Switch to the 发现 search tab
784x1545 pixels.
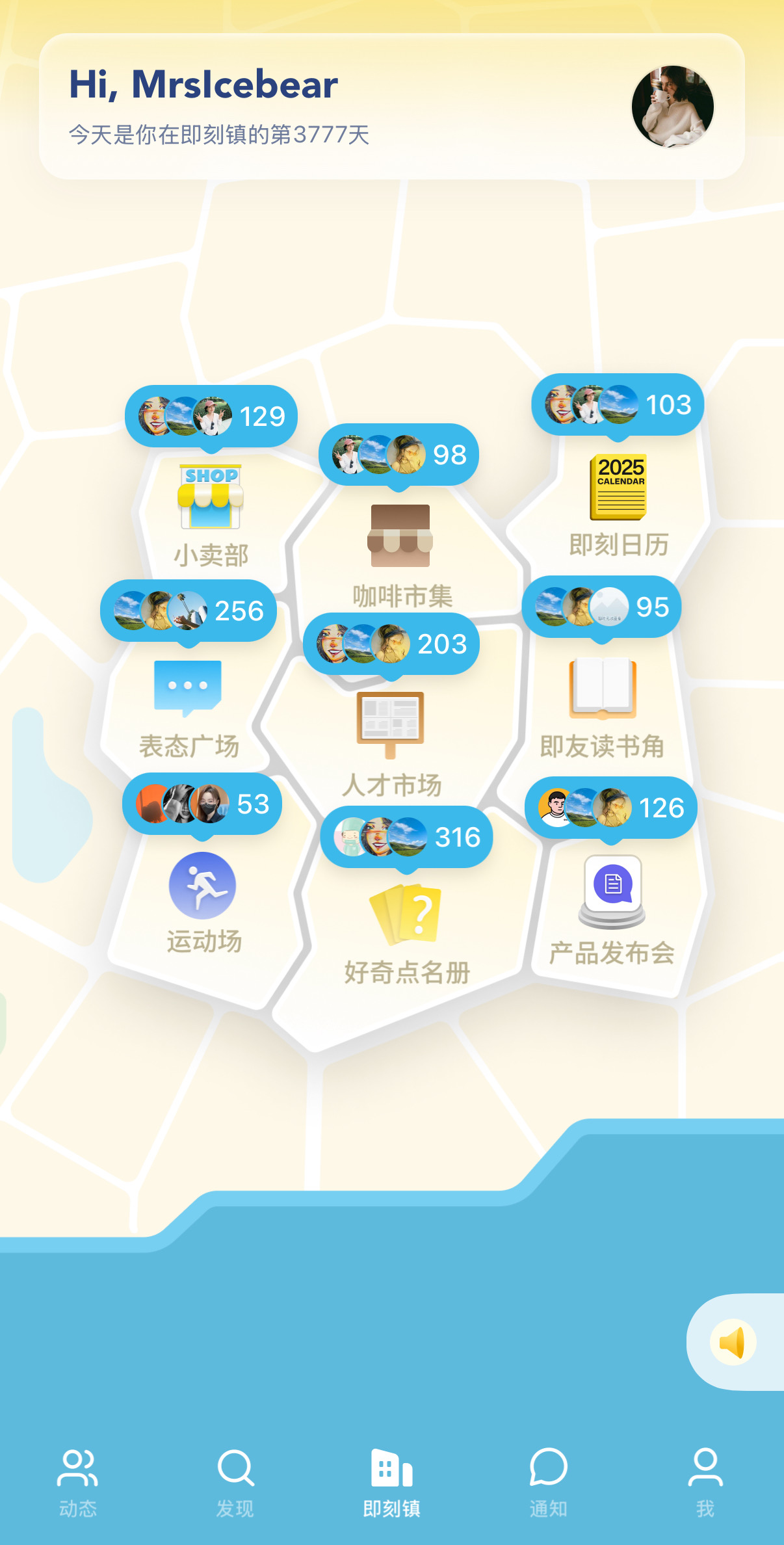pyautogui.click(x=235, y=1483)
